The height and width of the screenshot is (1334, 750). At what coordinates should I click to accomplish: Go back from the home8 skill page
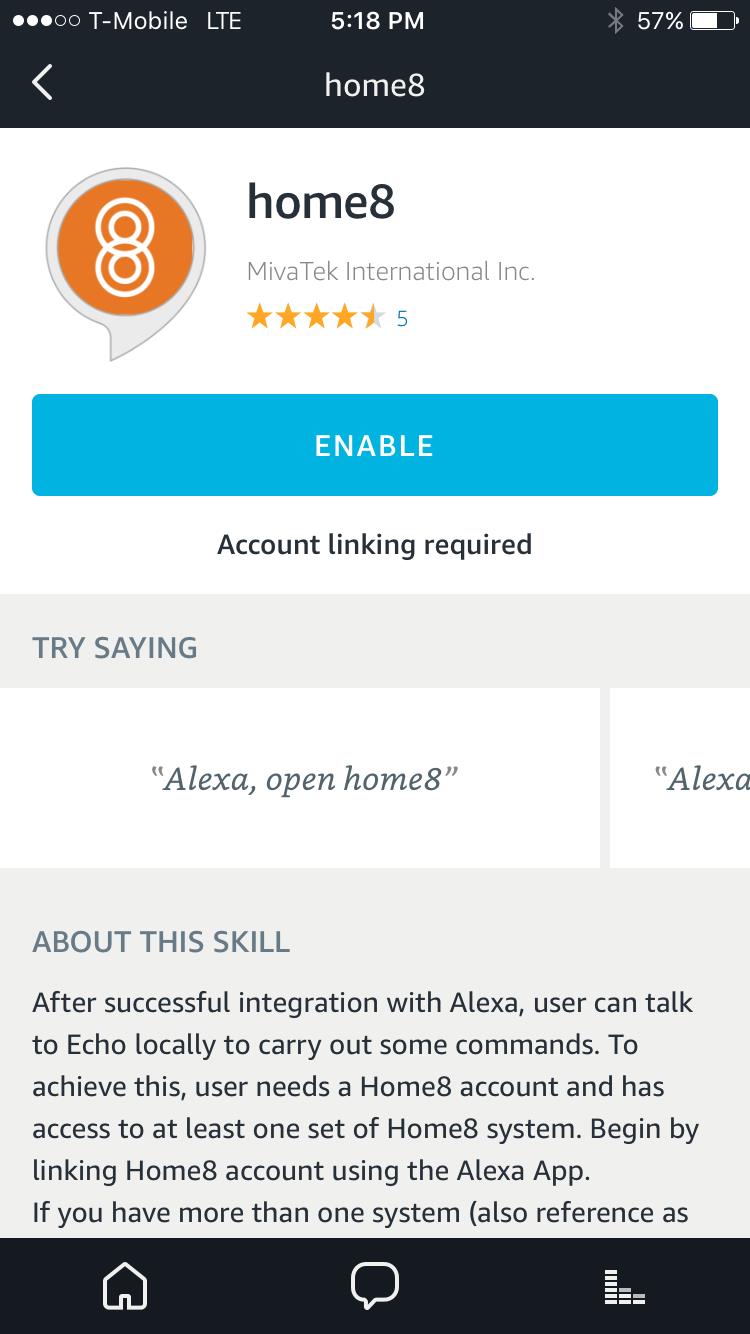tap(42, 83)
